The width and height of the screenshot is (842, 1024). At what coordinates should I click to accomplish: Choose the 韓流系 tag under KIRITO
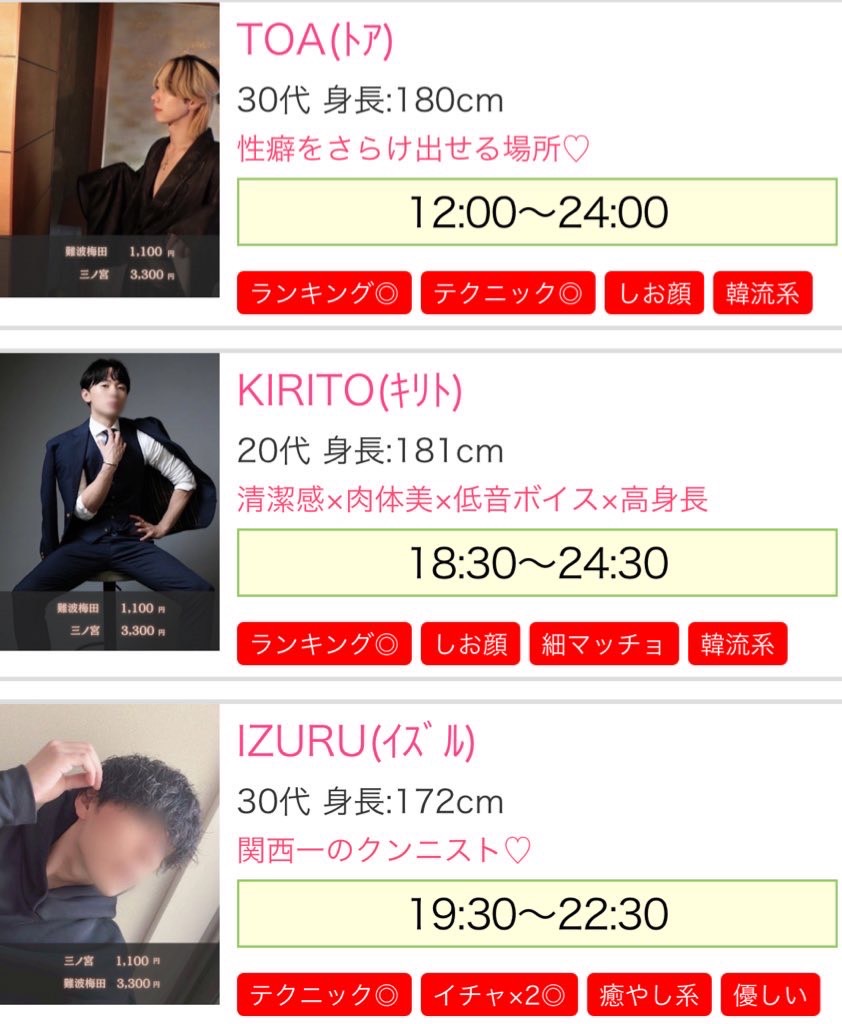click(x=737, y=644)
